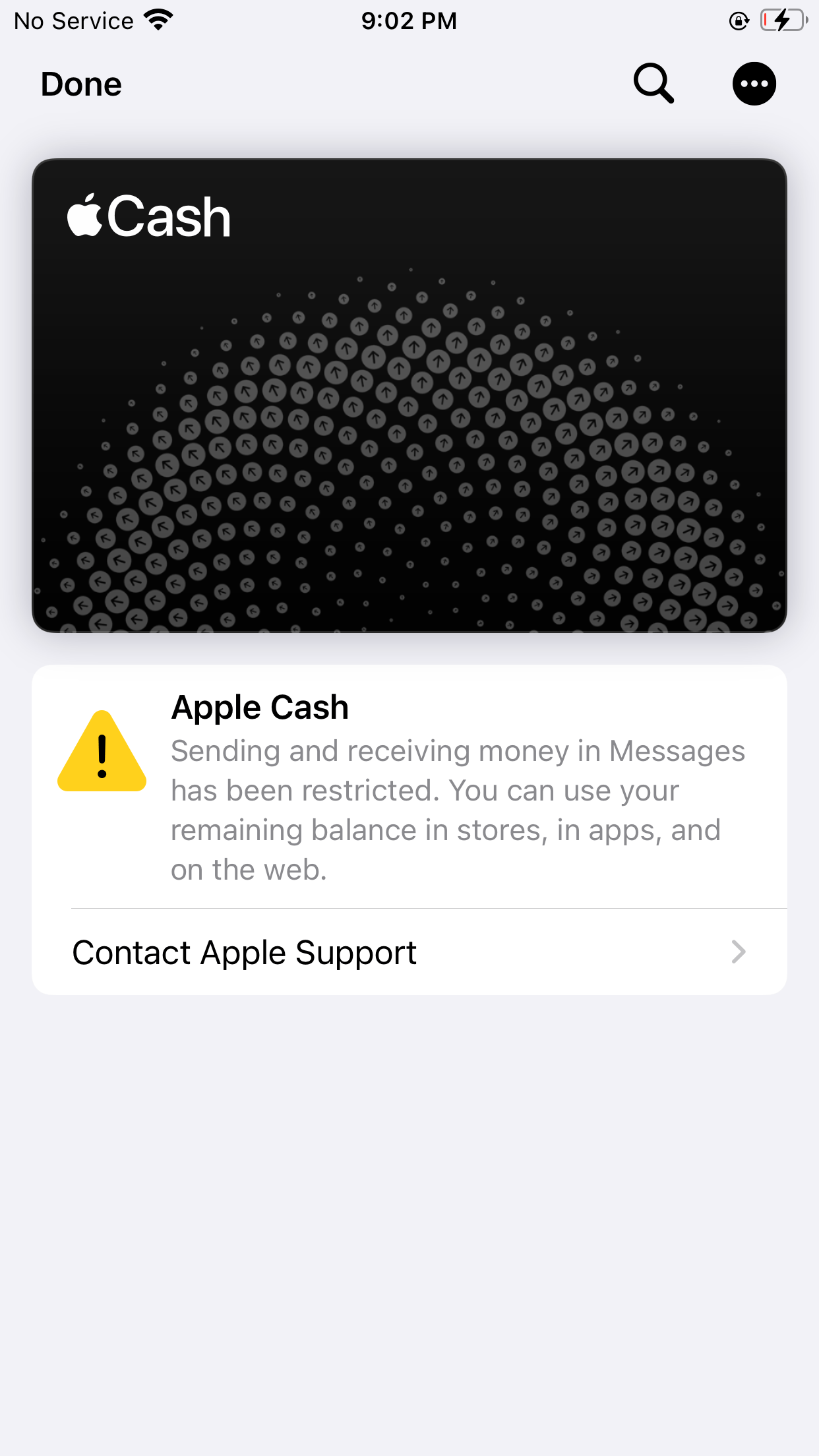This screenshot has height=1456, width=819.
Task: Tap the magnifying glass next to Done
Action: [653, 83]
